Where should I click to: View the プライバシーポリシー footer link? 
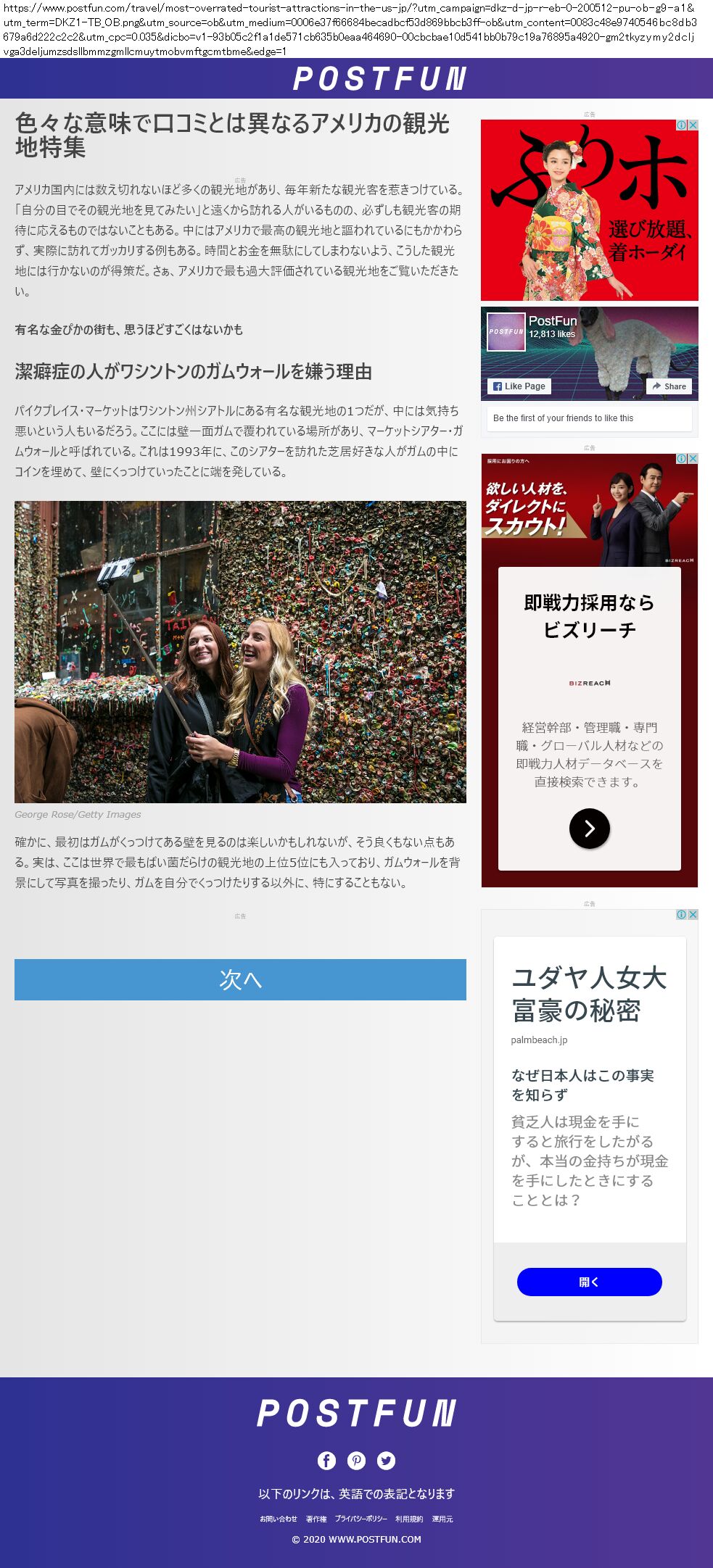pos(360,1519)
